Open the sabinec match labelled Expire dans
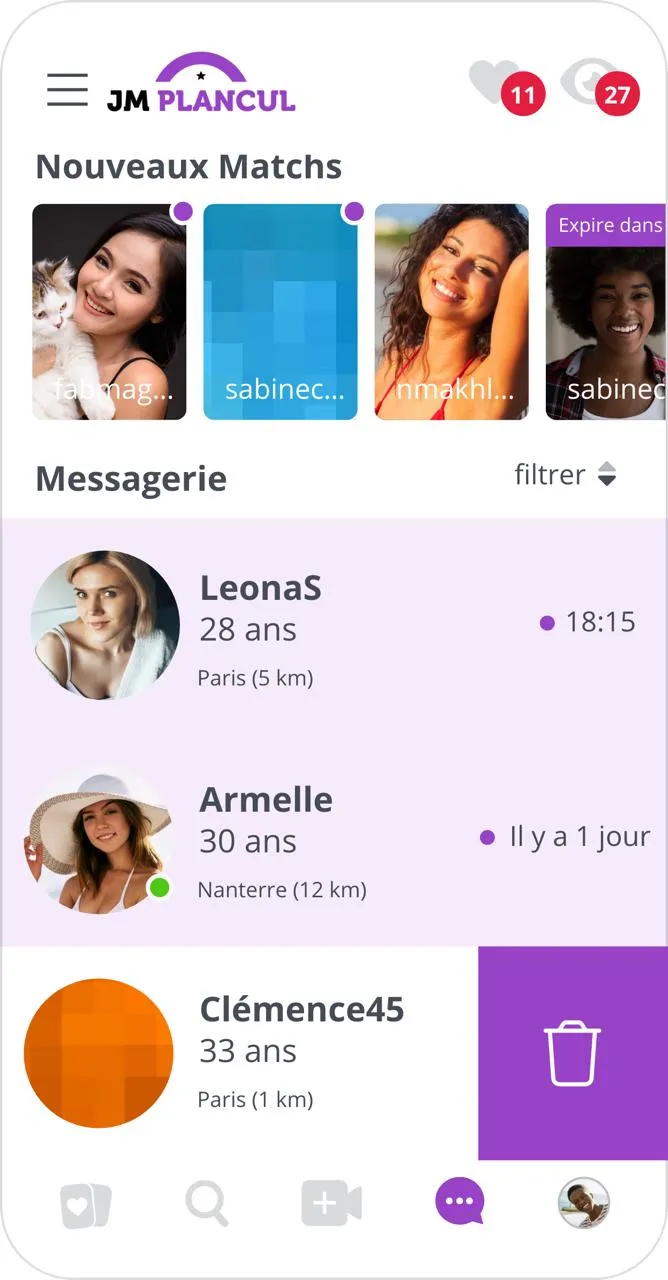668x1280 pixels. [606, 311]
